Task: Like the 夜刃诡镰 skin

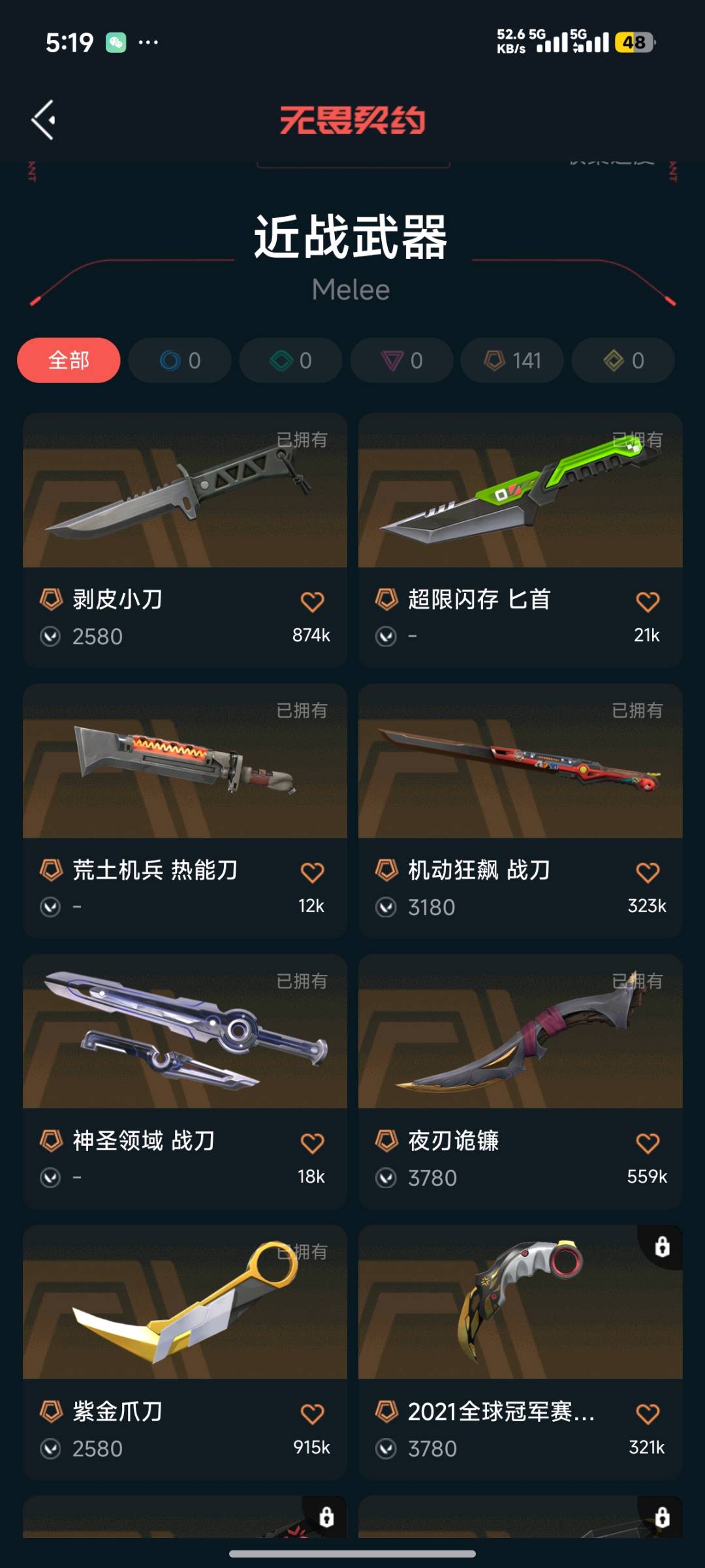Action: pyautogui.click(x=648, y=1143)
